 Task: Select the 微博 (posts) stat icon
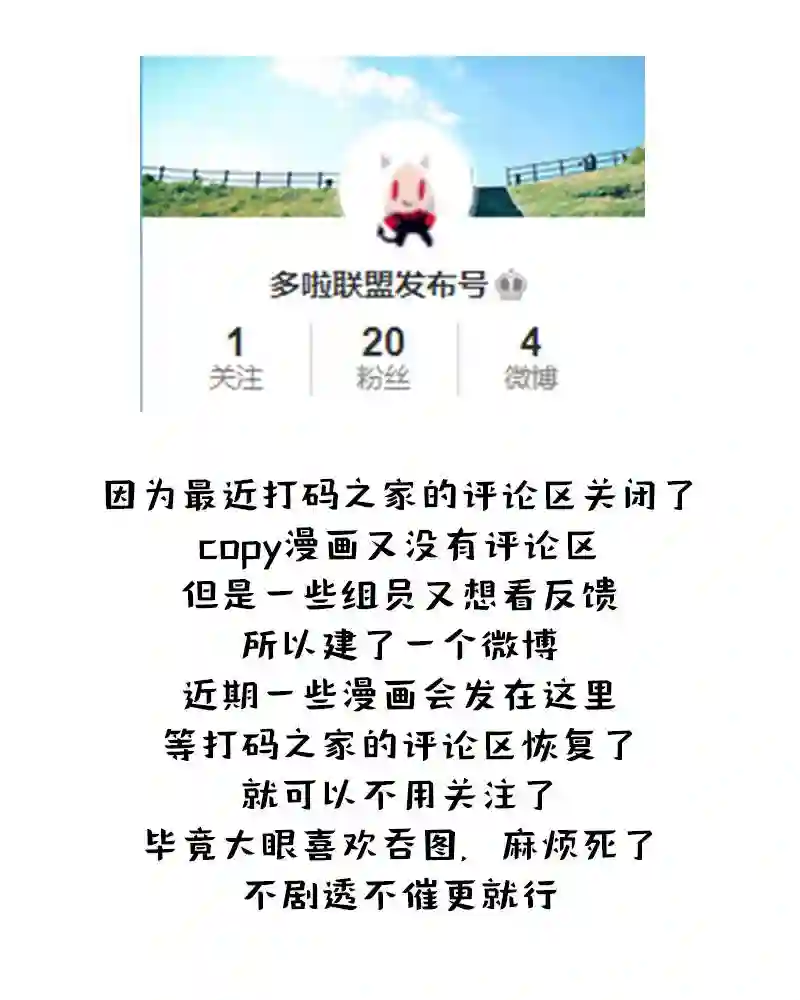531,373
